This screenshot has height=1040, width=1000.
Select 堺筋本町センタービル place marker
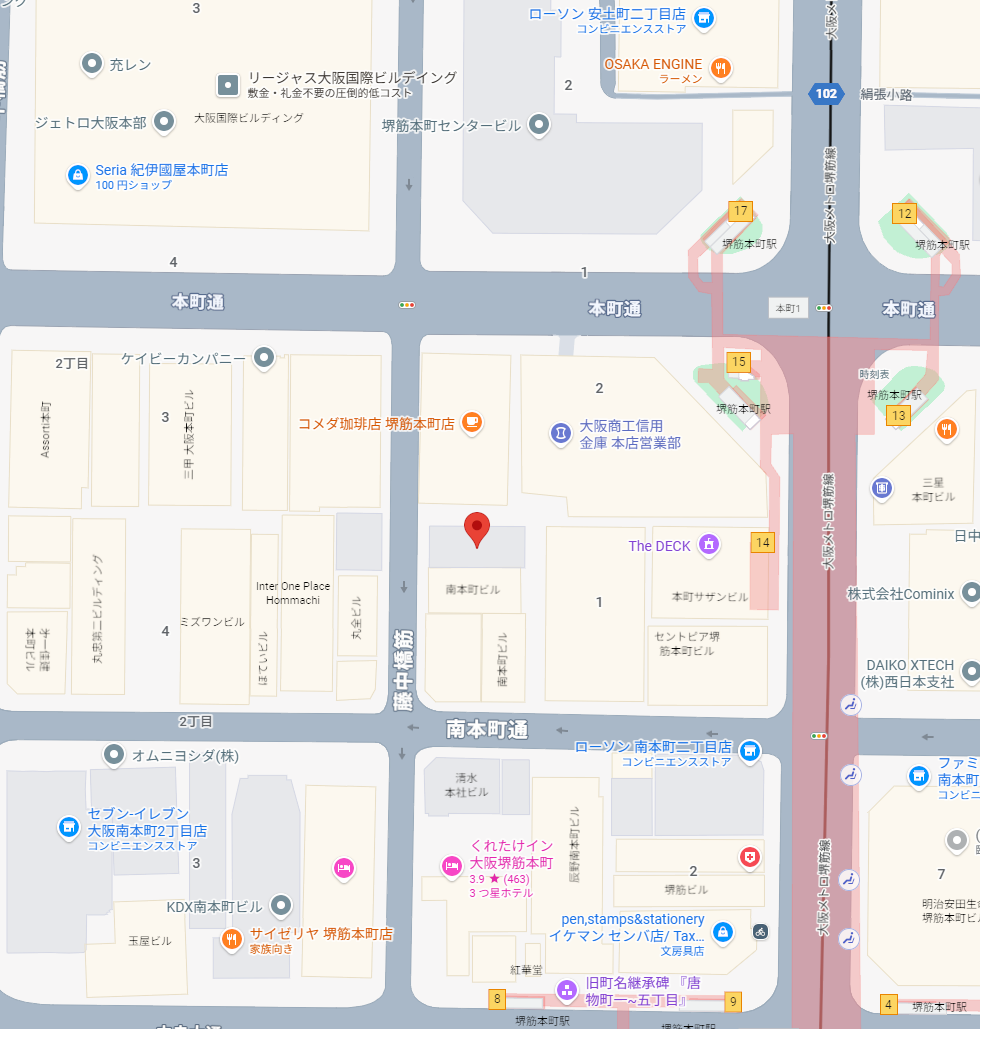pos(539,125)
